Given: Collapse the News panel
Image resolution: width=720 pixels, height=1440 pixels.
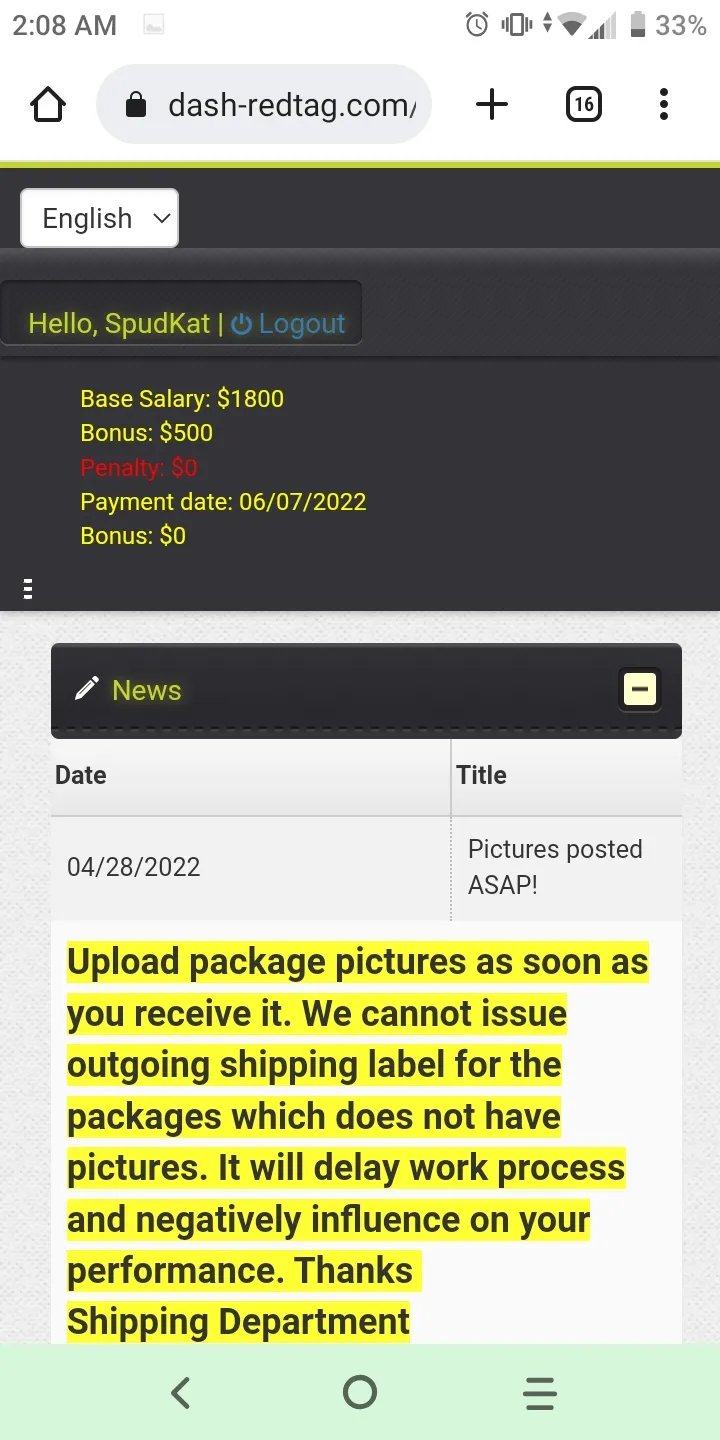Looking at the screenshot, I should 640,689.
